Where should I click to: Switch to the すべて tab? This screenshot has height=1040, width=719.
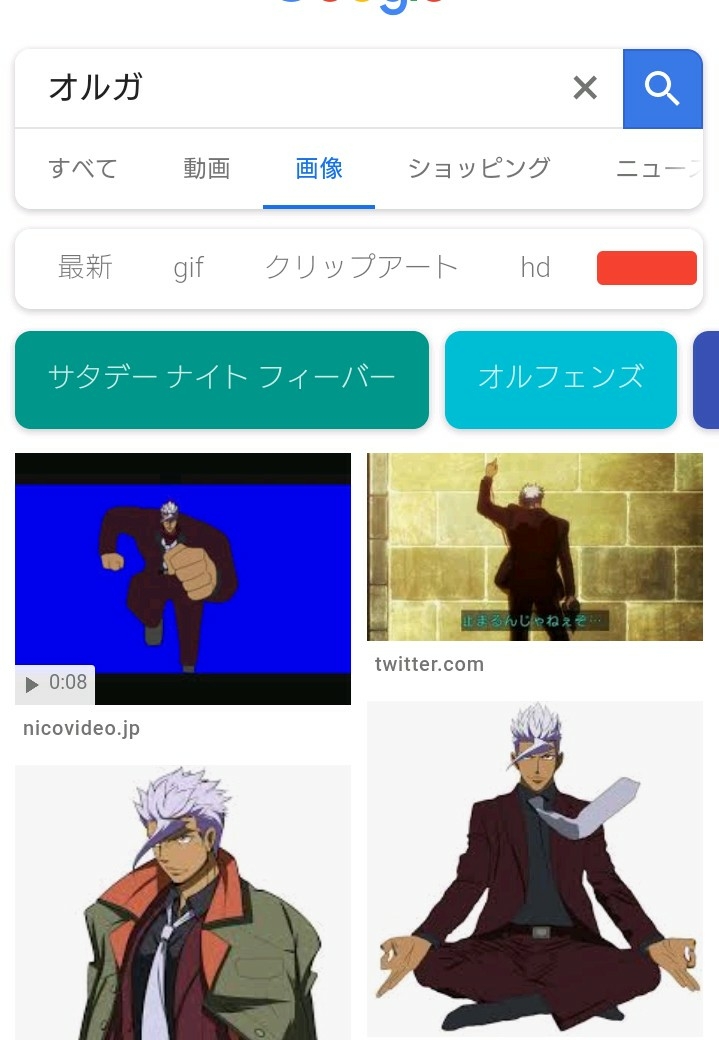click(83, 168)
